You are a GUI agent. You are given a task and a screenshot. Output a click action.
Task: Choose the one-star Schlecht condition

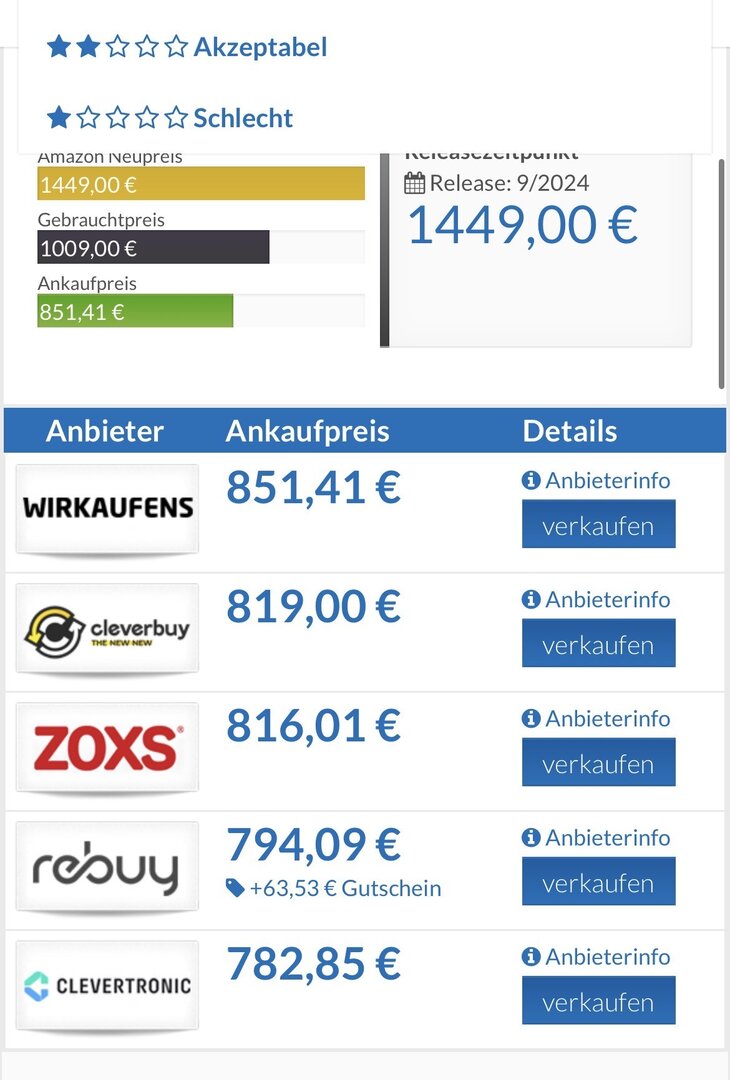point(170,118)
